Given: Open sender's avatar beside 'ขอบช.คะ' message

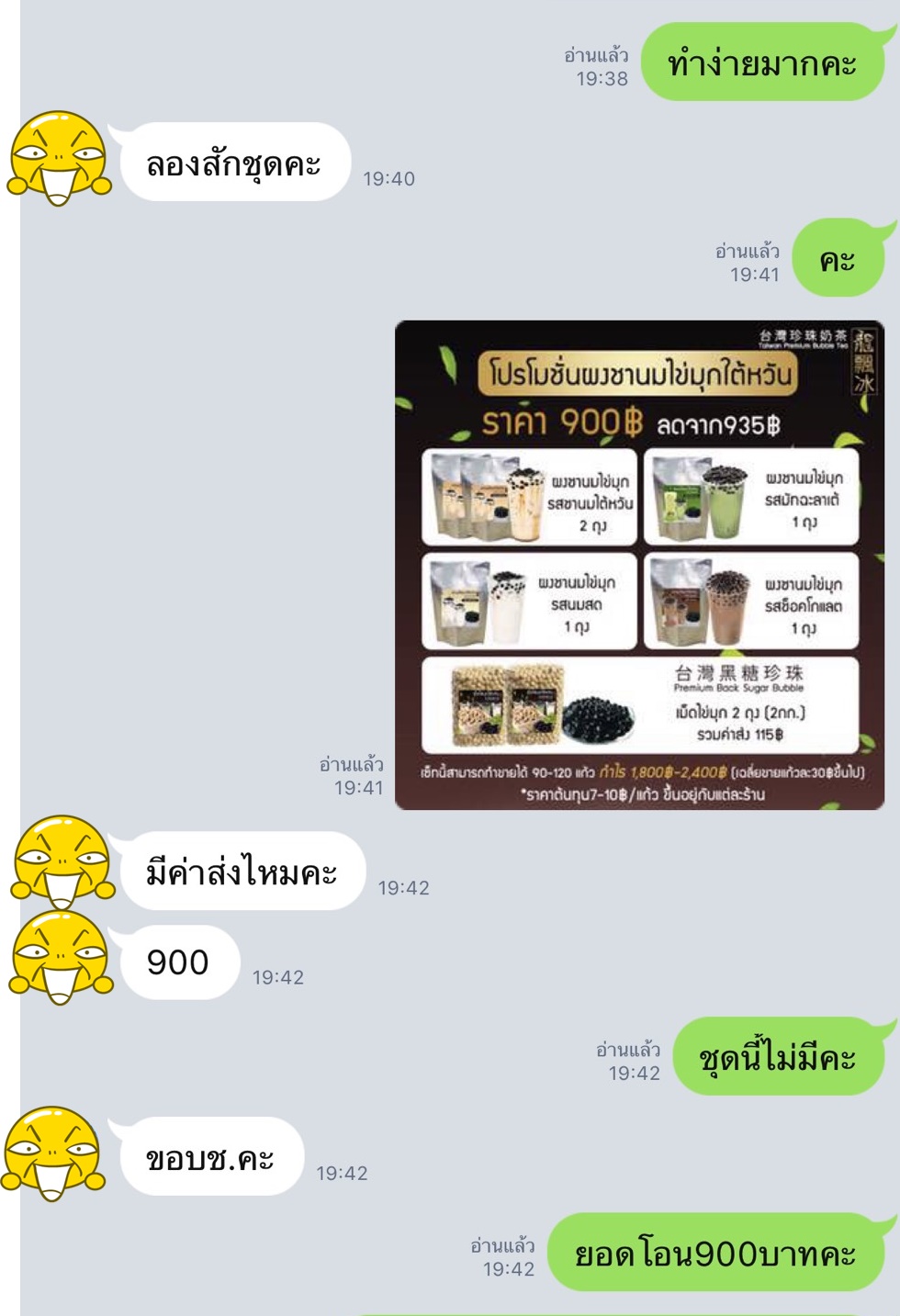Looking at the screenshot, I should tap(53, 1153).
